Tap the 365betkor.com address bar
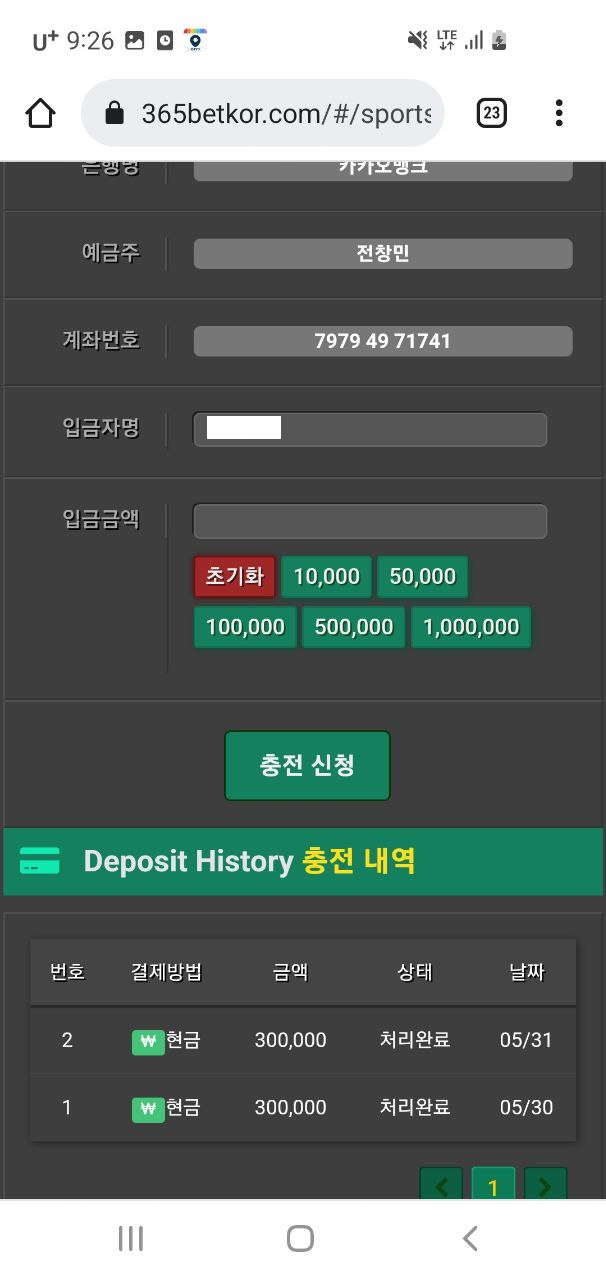This screenshot has width=606, height=1280. 263,113
